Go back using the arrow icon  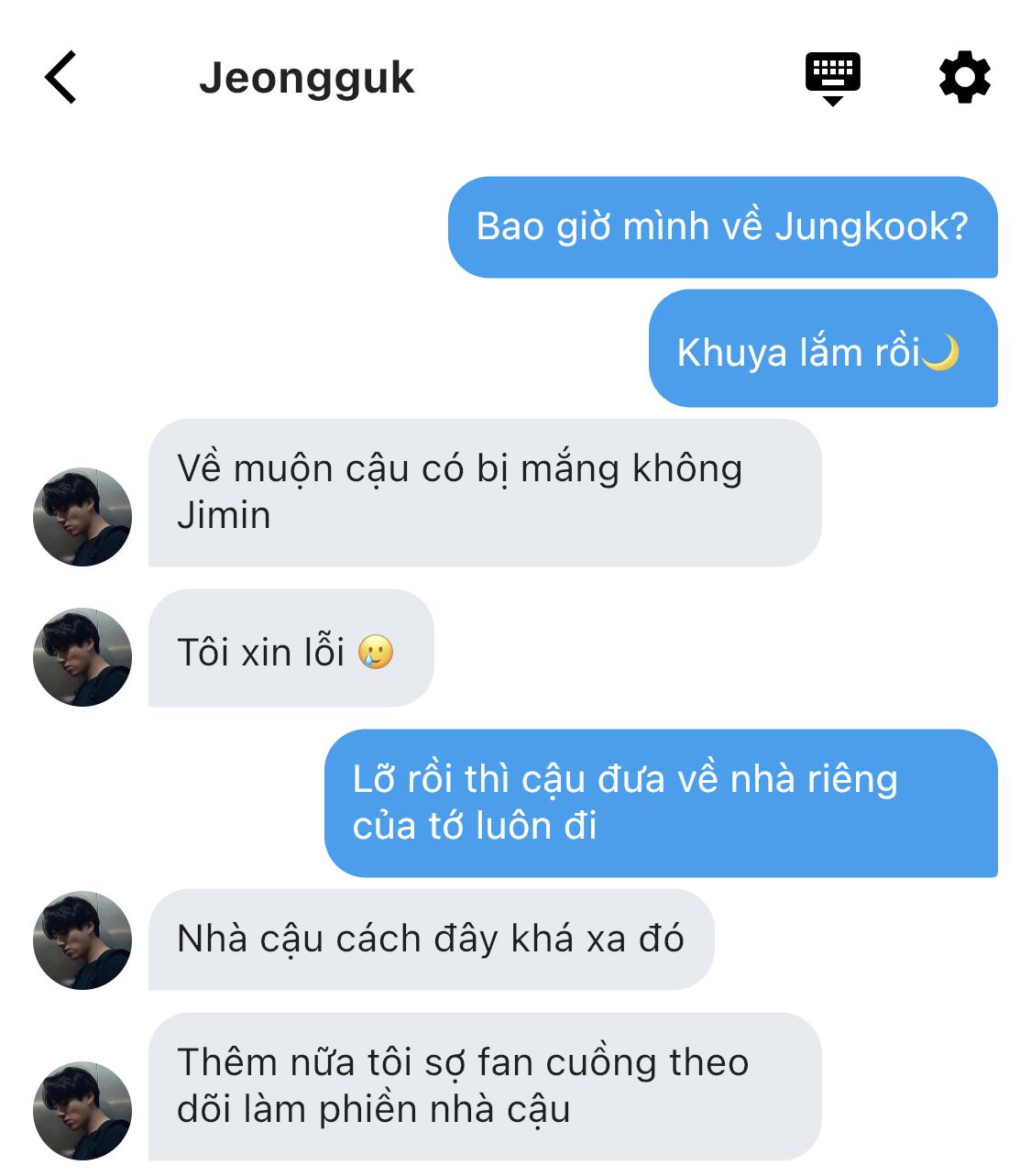click(60, 78)
